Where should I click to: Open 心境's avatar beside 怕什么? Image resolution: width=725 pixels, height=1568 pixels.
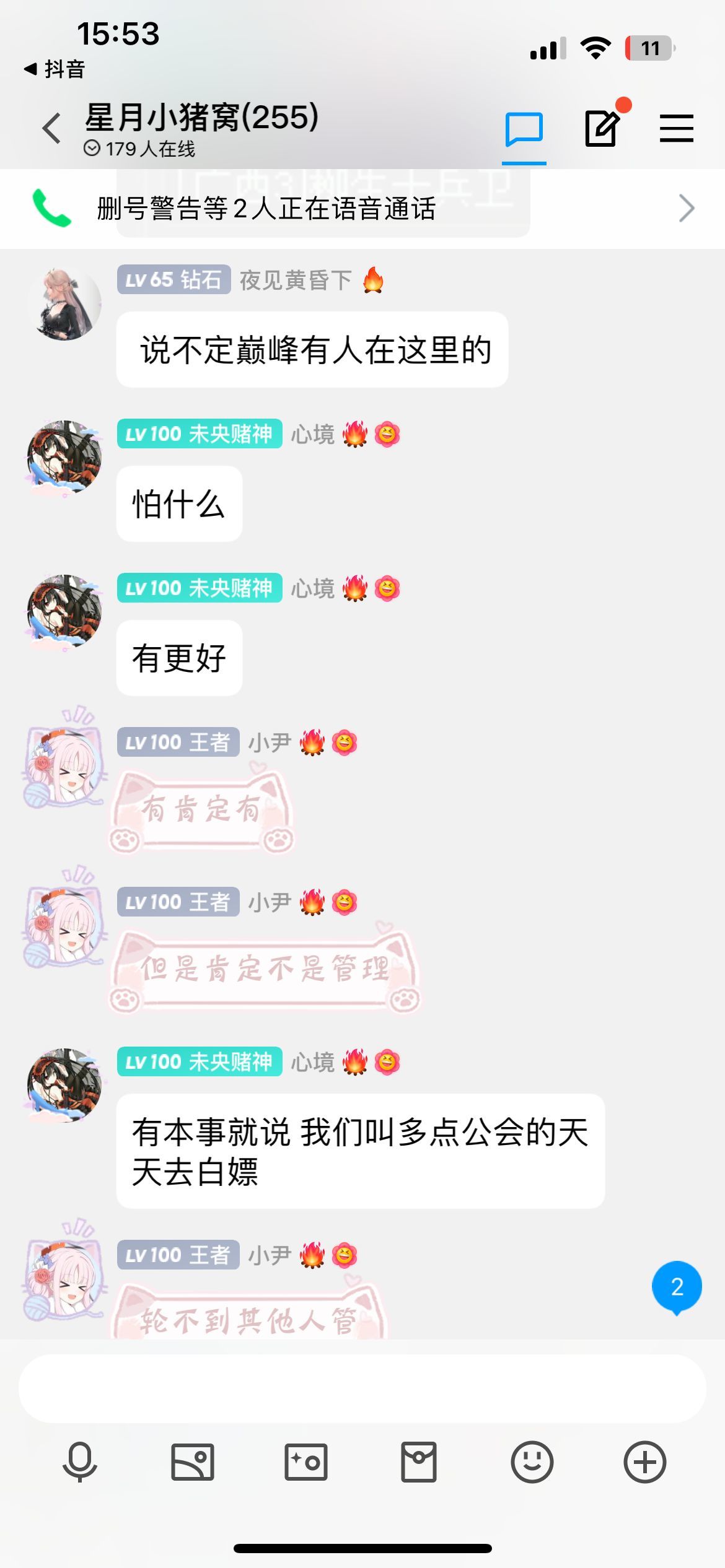64,458
